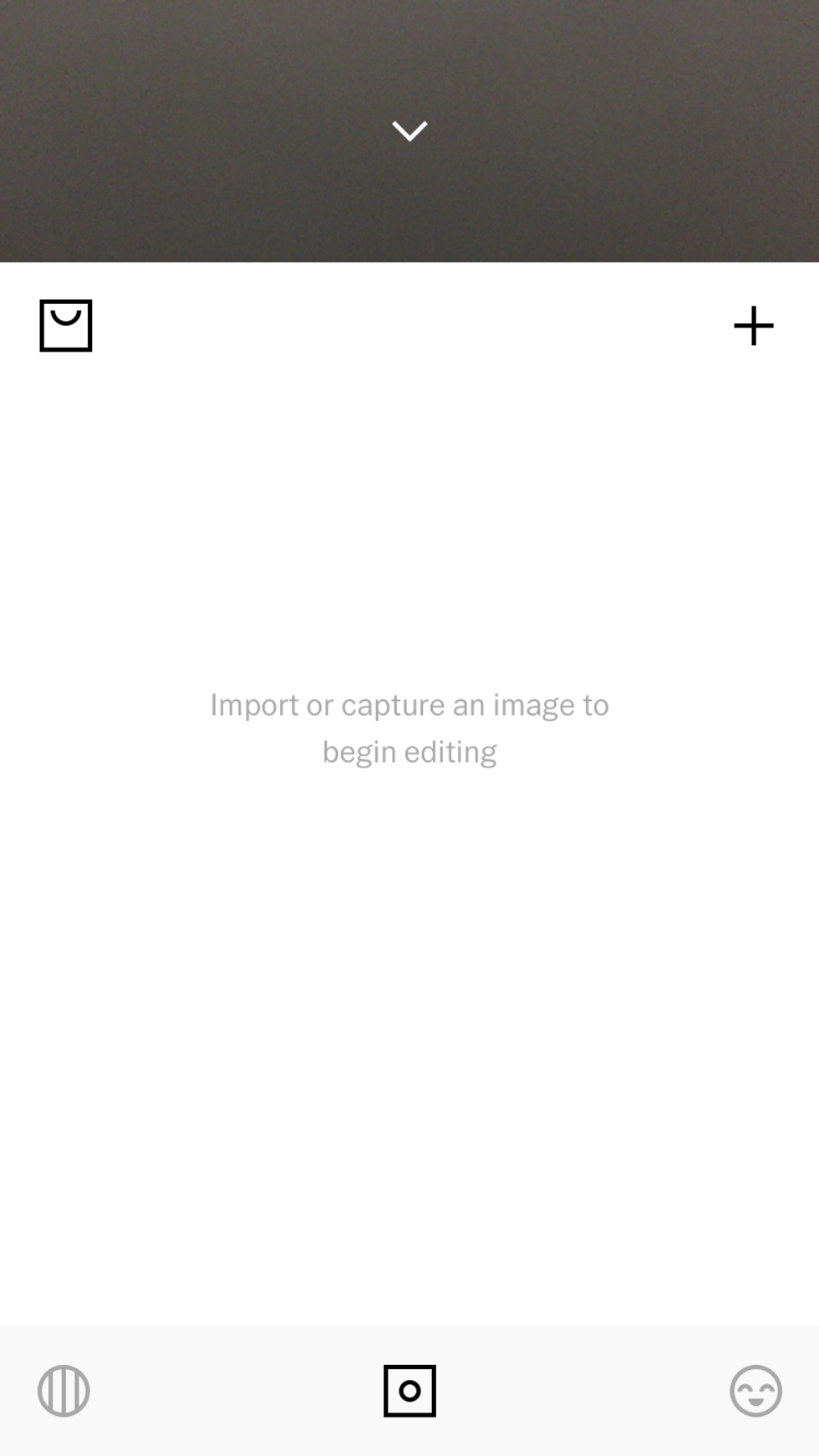819x1456 pixels.
Task: Tap the smiley icon on the bottom right
Action: (755, 1390)
